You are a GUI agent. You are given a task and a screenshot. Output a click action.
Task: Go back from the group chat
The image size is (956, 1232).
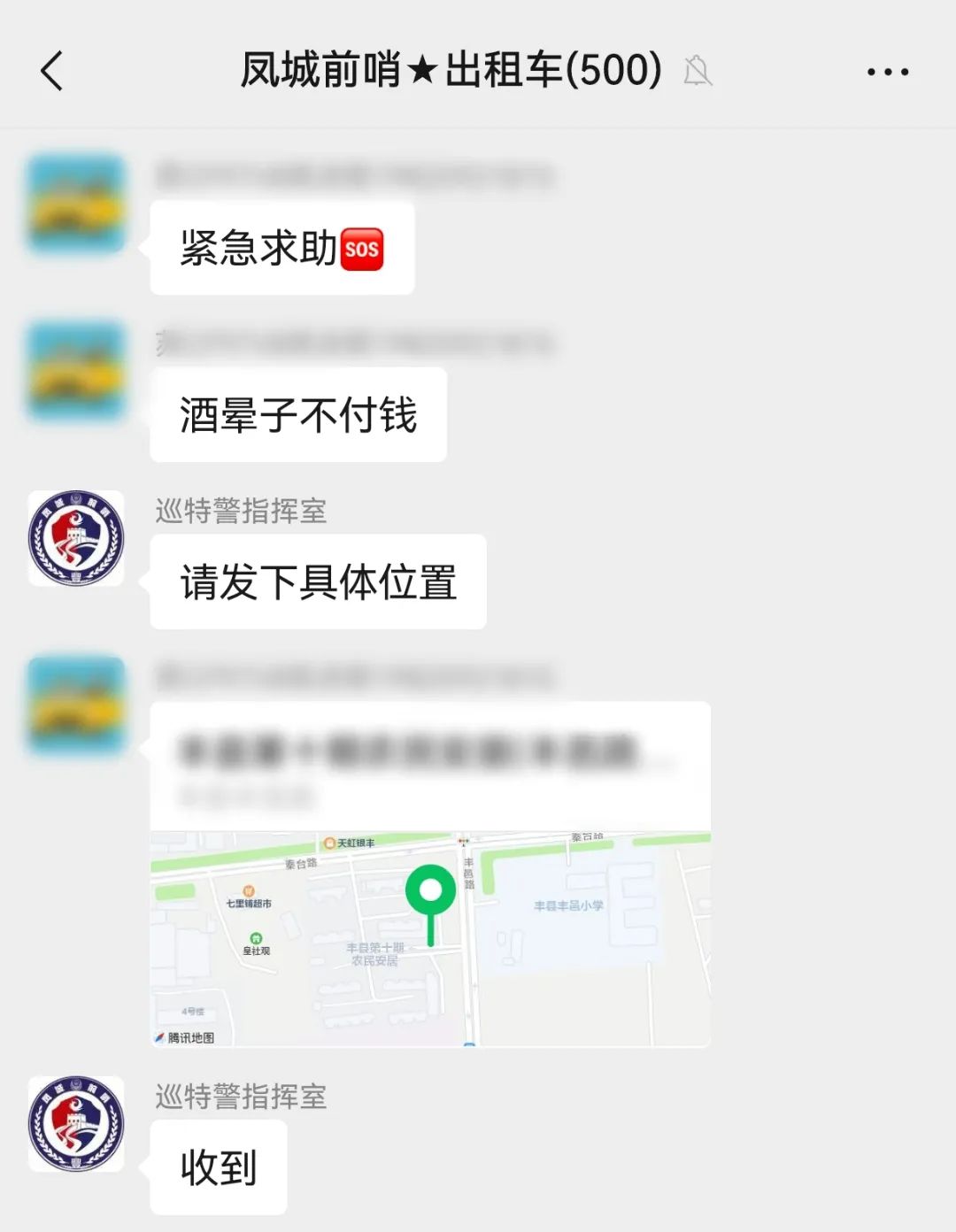click(52, 71)
